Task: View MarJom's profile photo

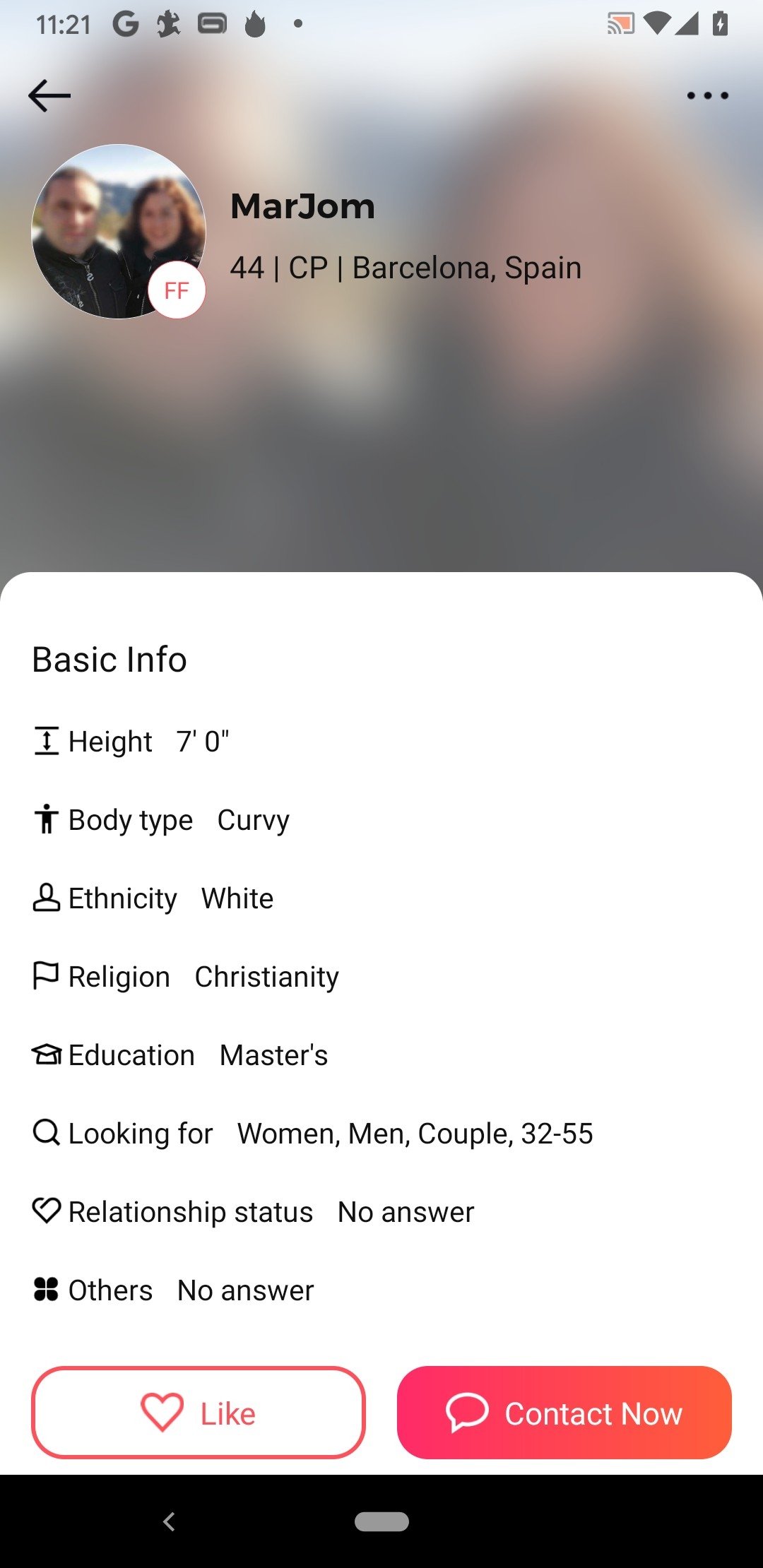Action: (119, 232)
